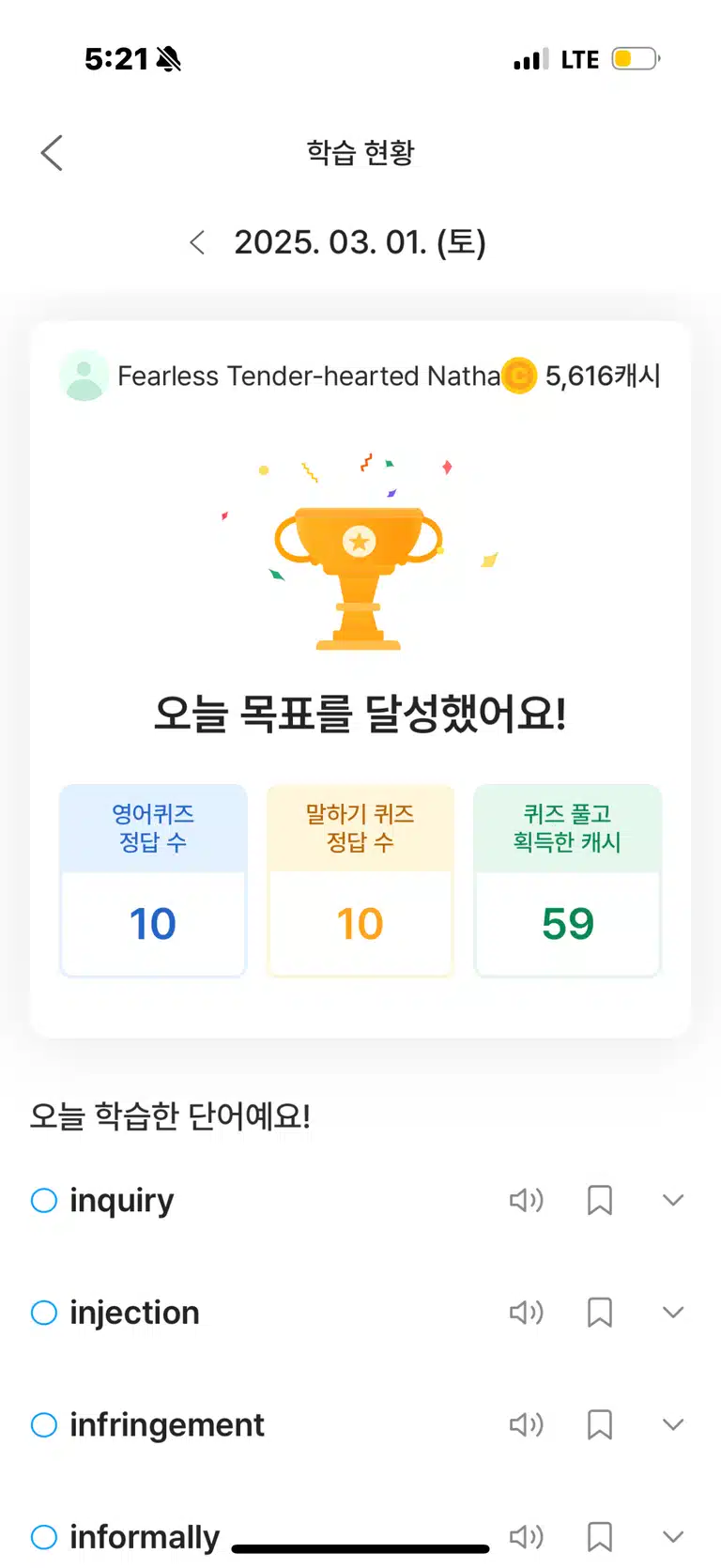The image size is (721, 1568).
Task: Play audio for infringement
Action: click(x=527, y=1424)
